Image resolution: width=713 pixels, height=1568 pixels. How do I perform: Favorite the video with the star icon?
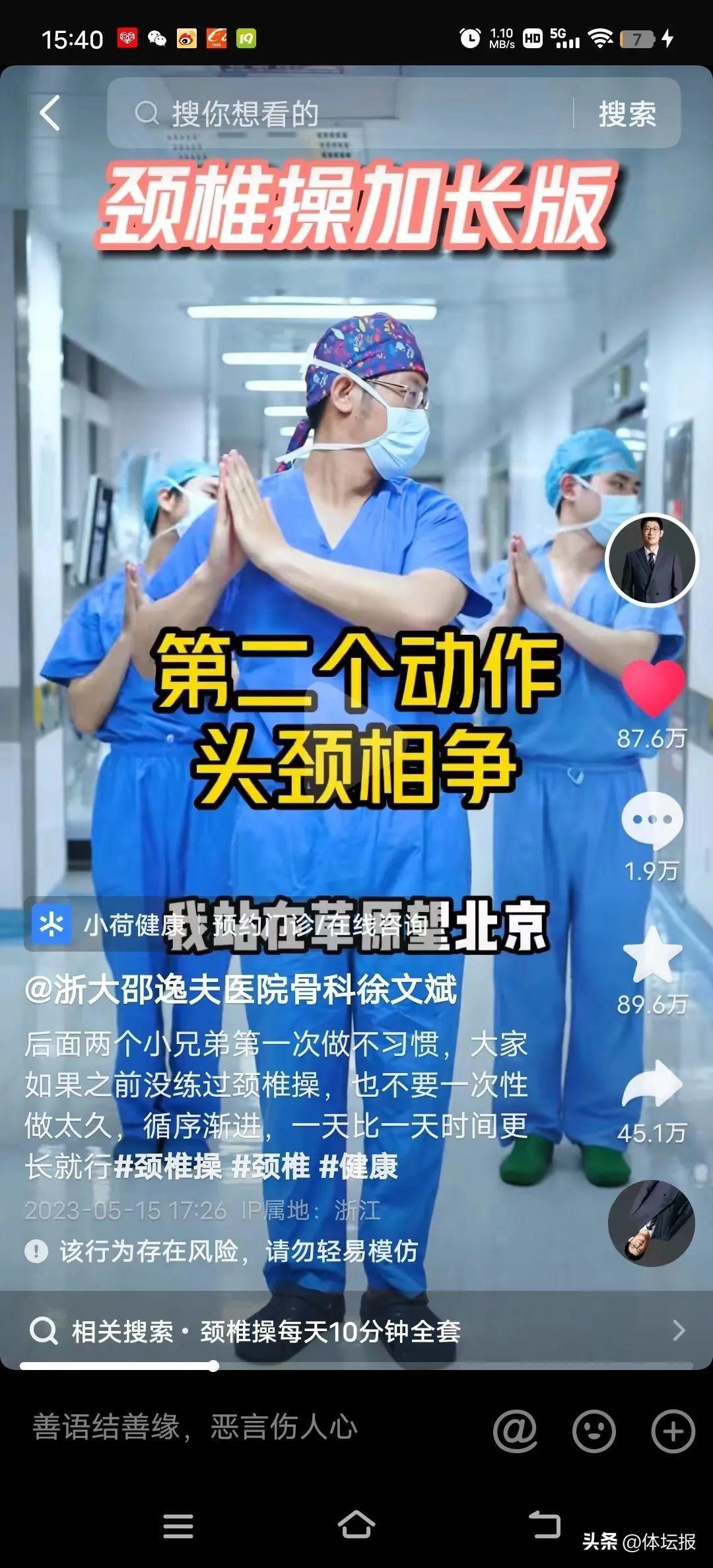(x=652, y=955)
